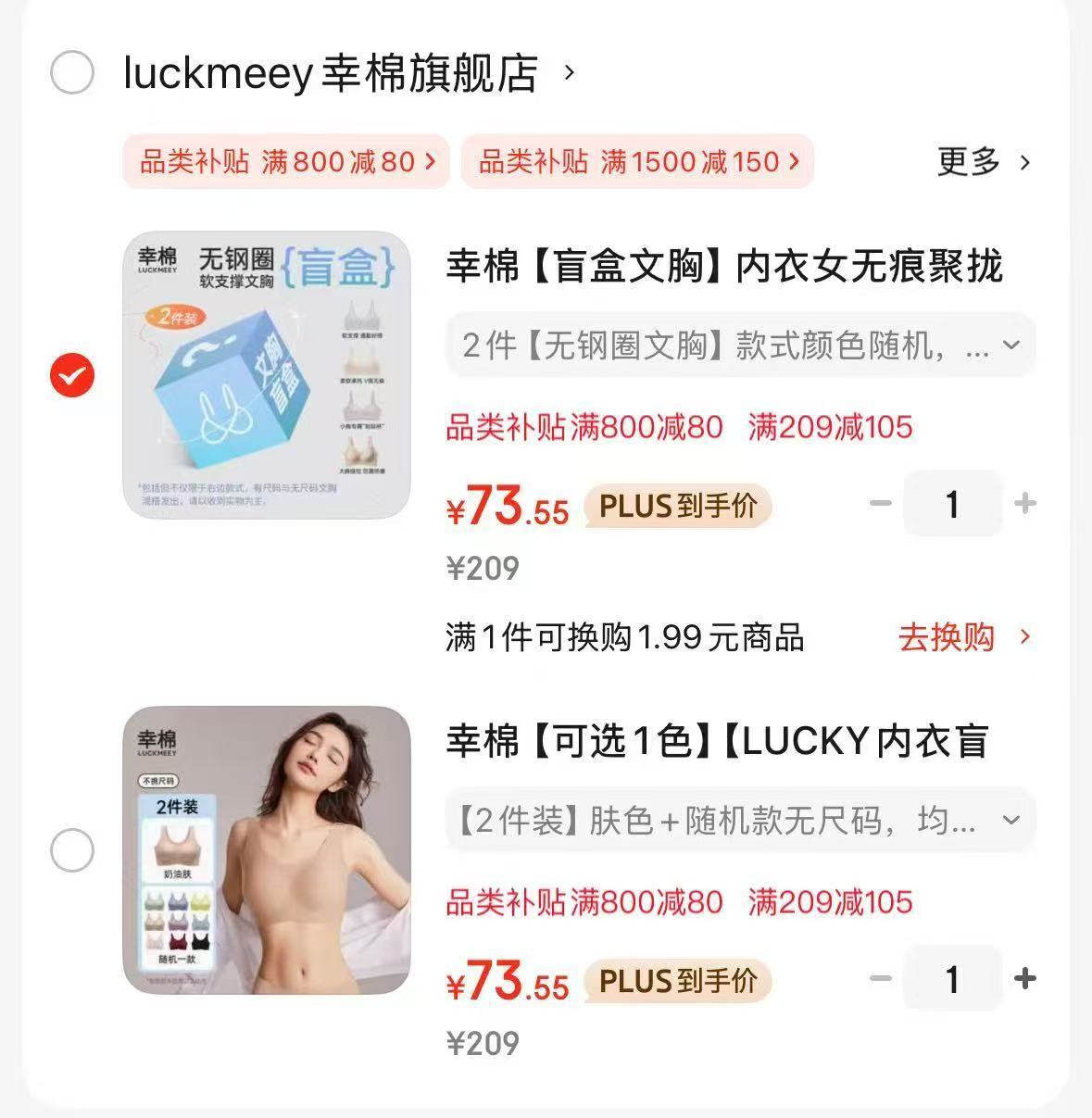Deselect the checked 盲盒文胸 product checkbox

click(x=70, y=374)
